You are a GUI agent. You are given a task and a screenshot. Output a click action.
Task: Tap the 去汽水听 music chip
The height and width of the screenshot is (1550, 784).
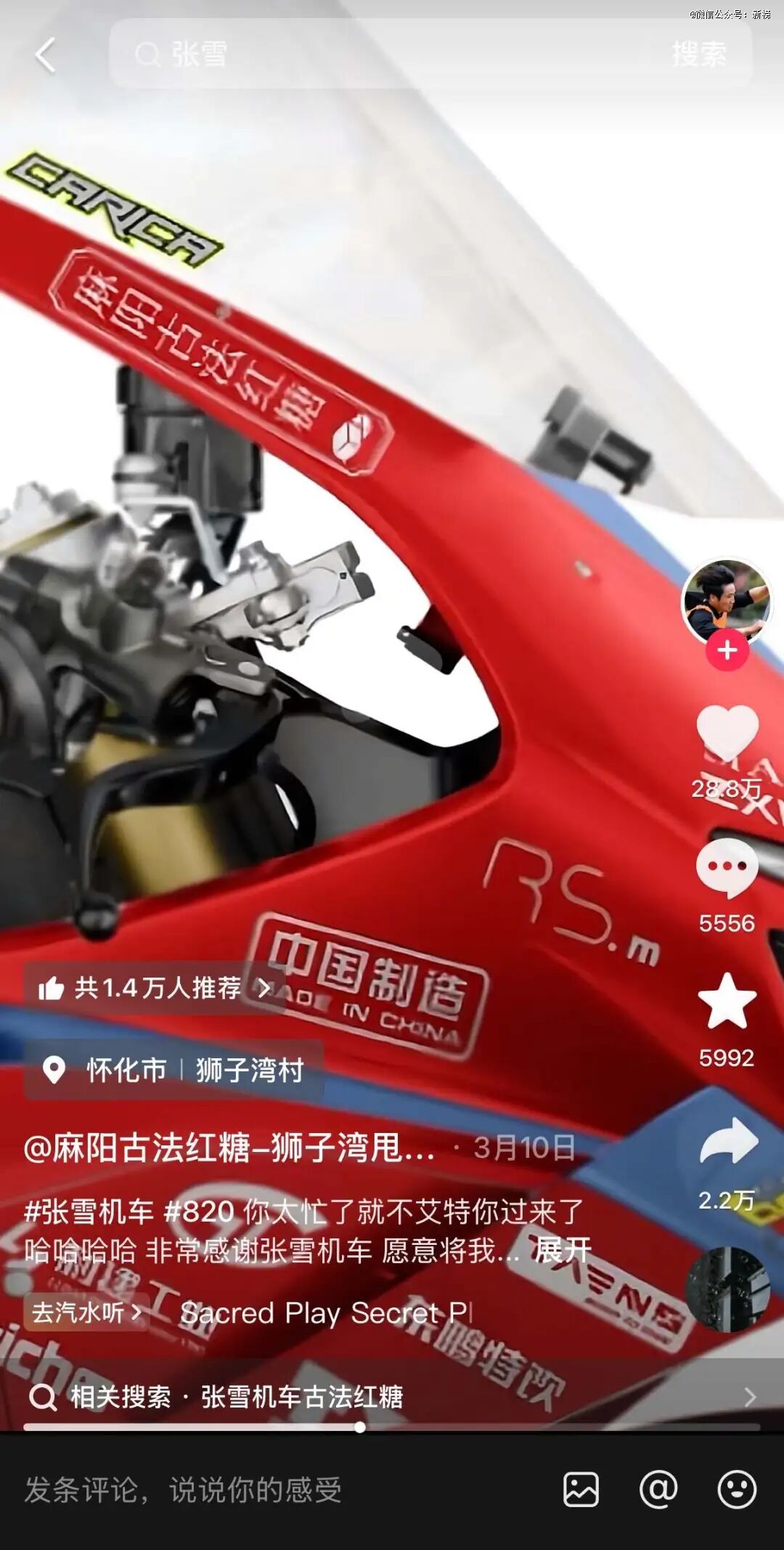86,1312
